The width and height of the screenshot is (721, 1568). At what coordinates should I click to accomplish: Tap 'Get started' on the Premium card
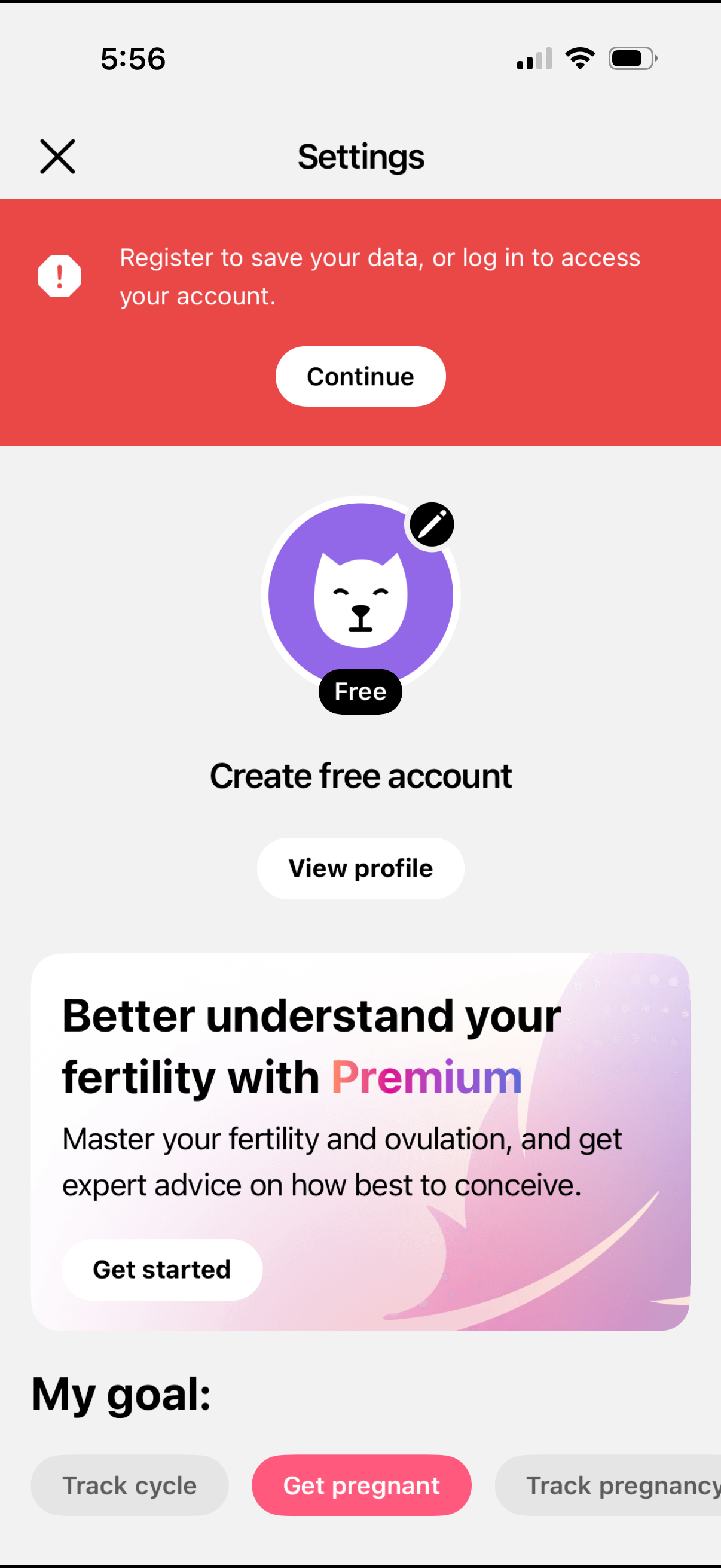pos(162,1269)
